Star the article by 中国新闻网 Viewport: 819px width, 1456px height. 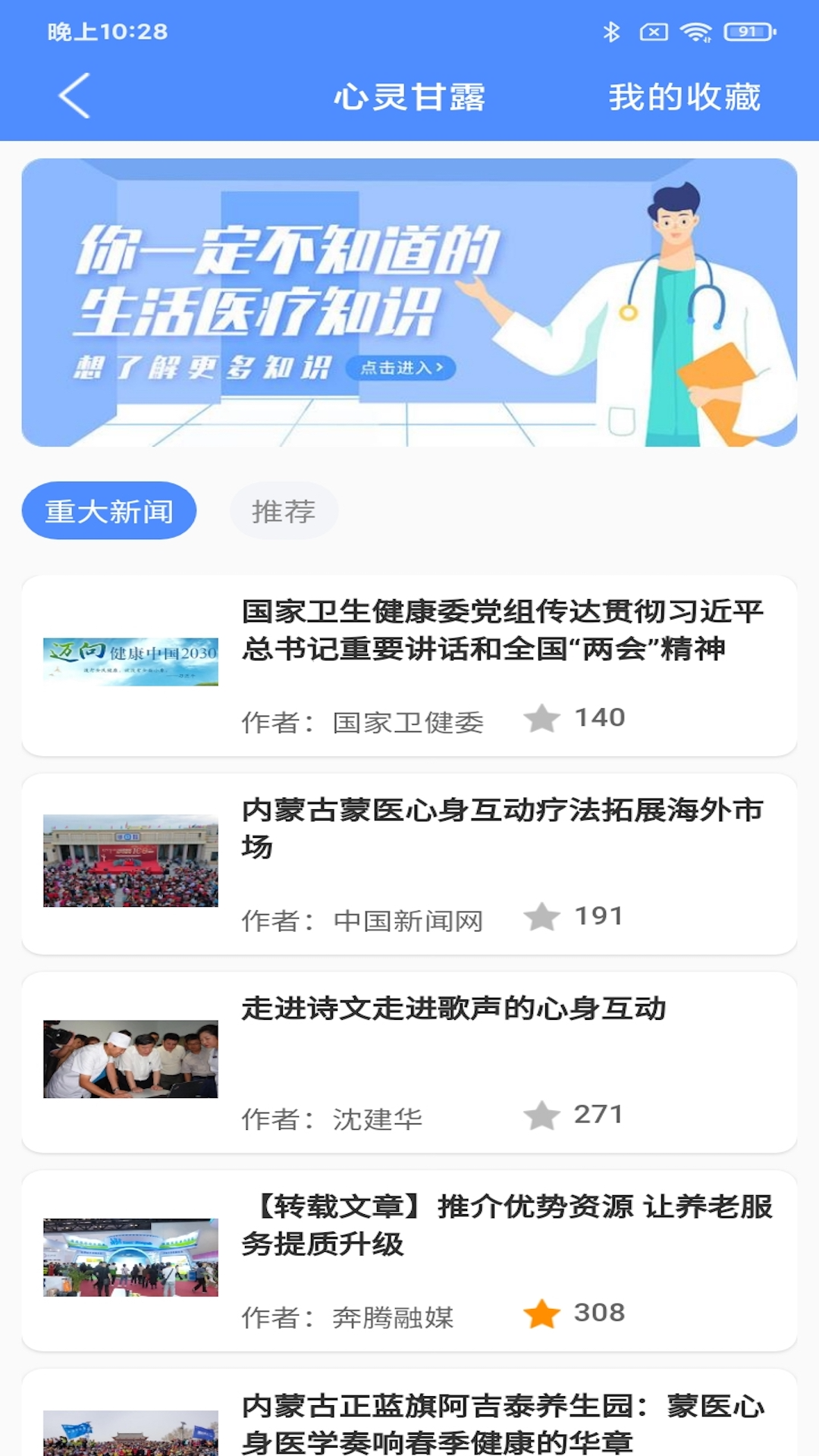541,917
